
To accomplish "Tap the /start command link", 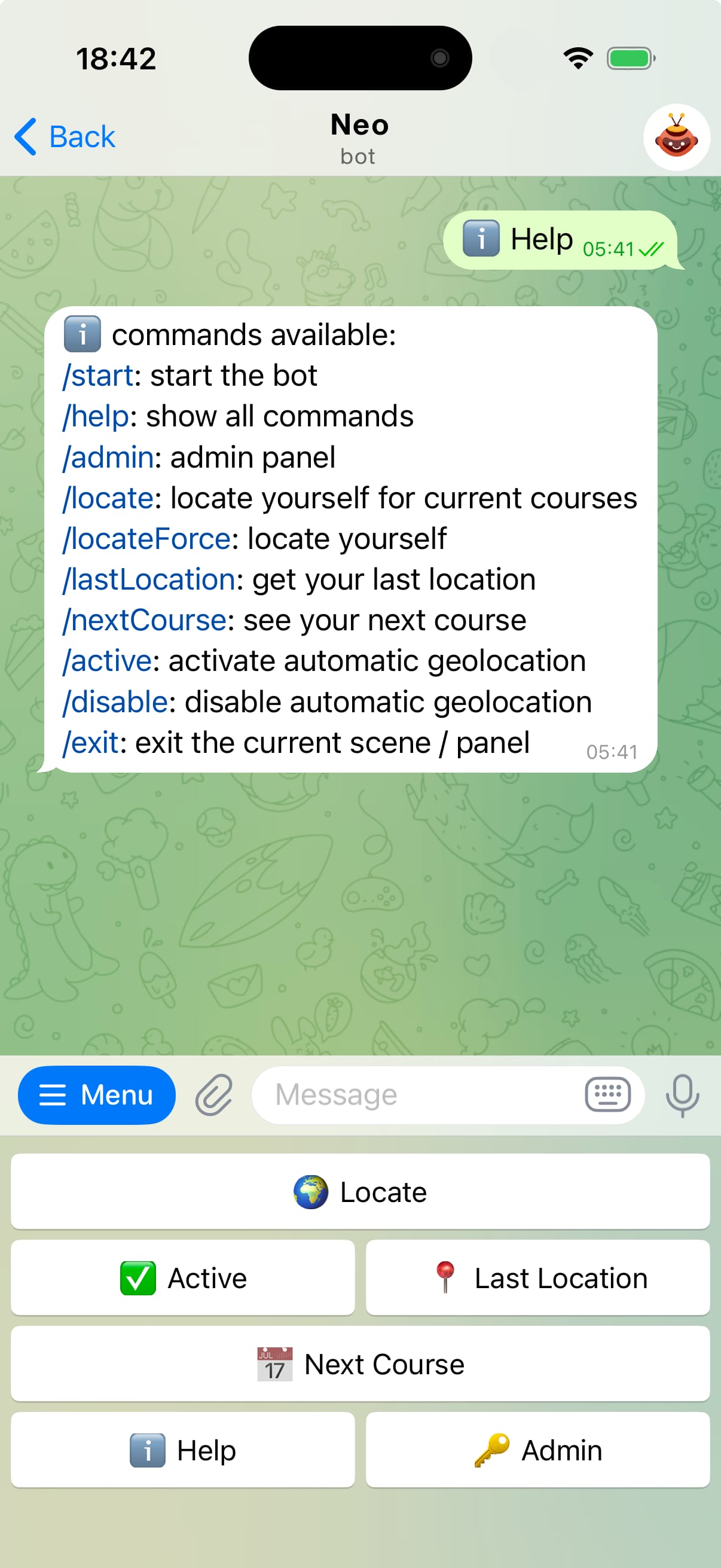I will (99, 376).
